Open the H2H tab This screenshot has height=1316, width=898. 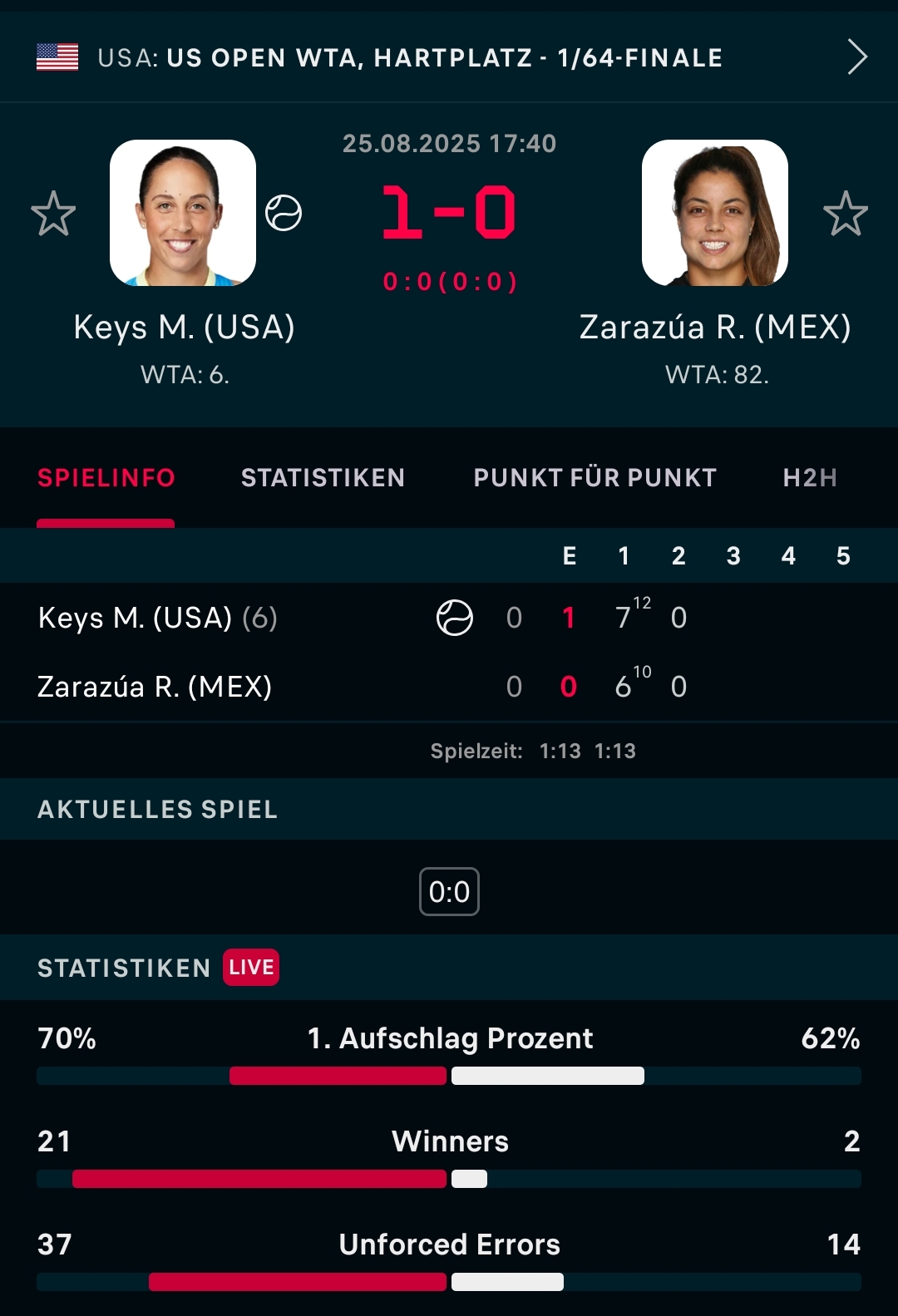coord(809,478)
